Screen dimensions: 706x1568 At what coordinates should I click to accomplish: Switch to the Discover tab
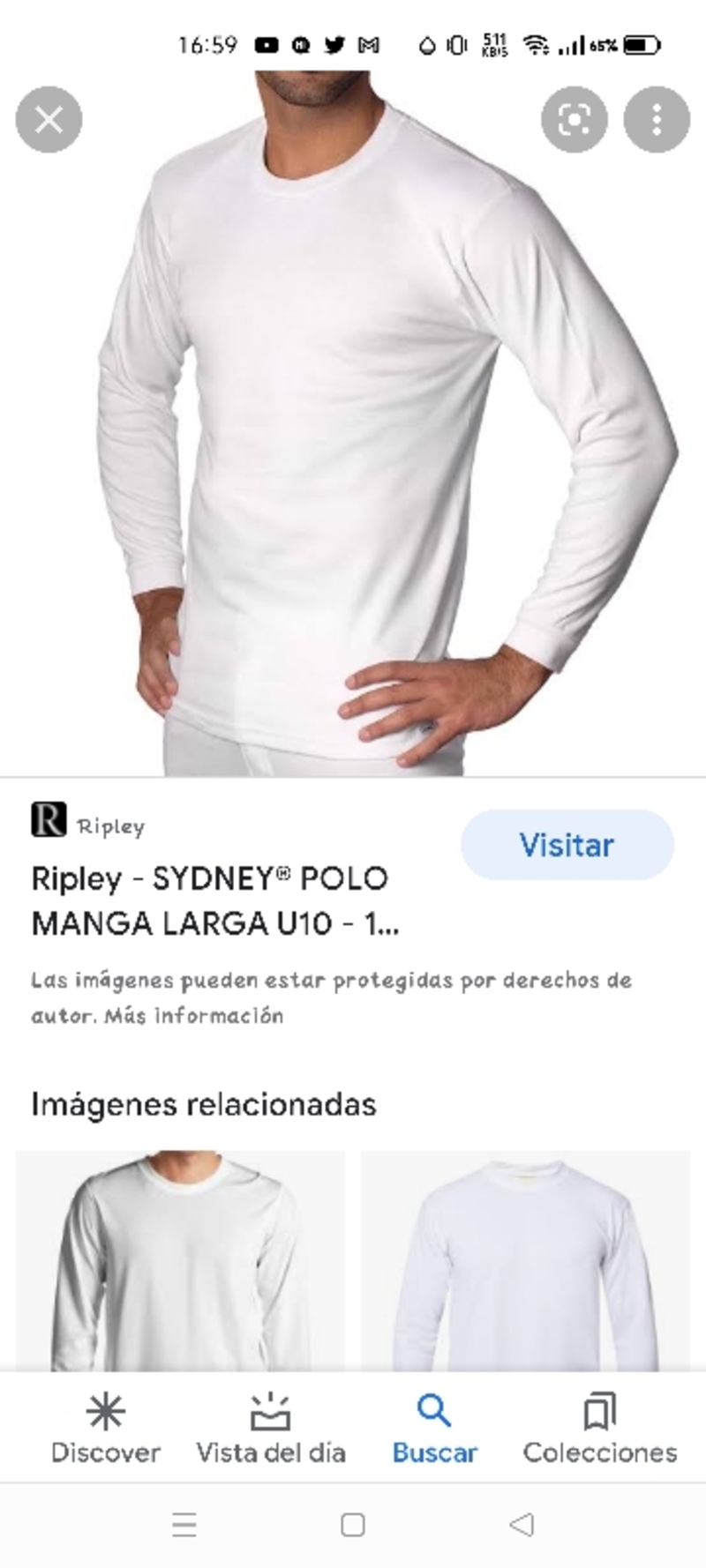coord(105,1429)
